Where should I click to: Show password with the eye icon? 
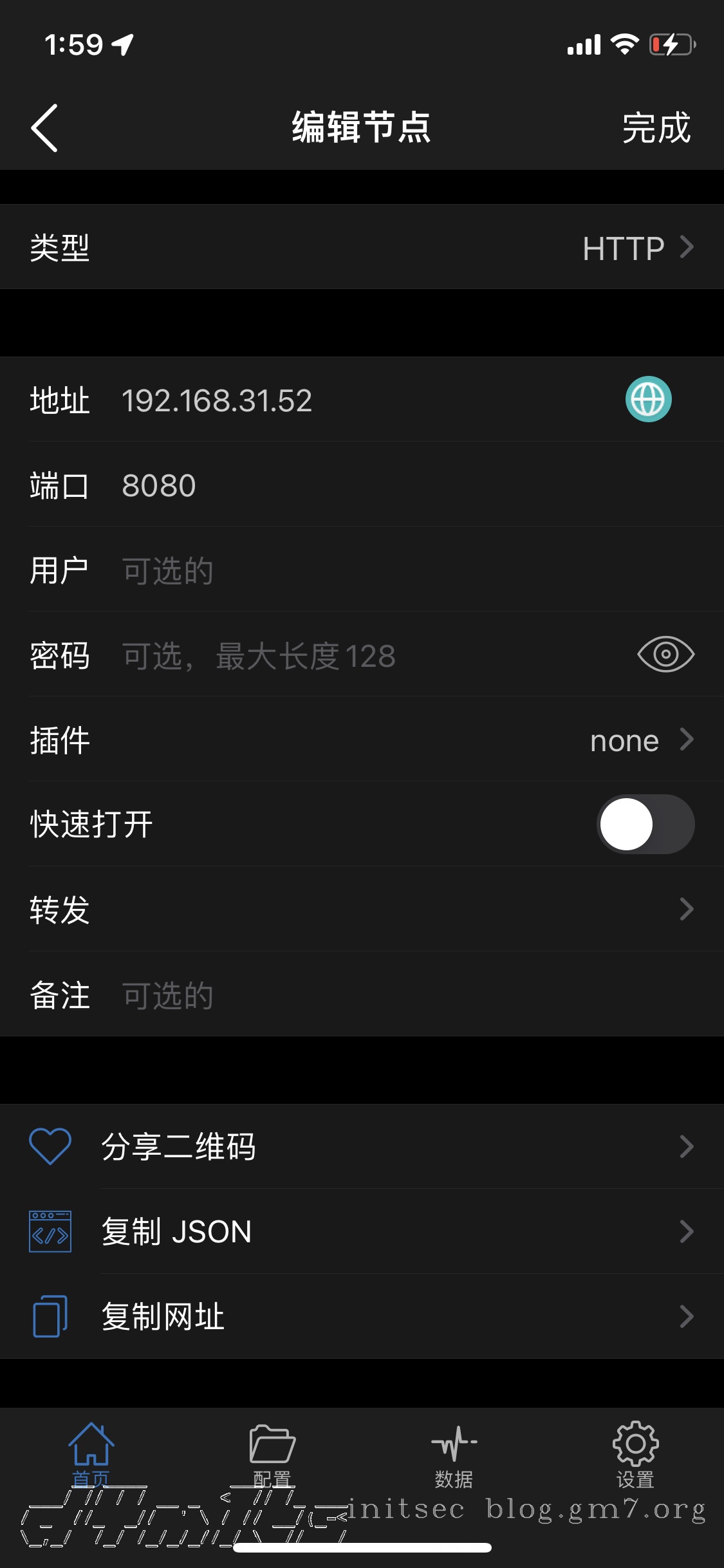[665, 655]
